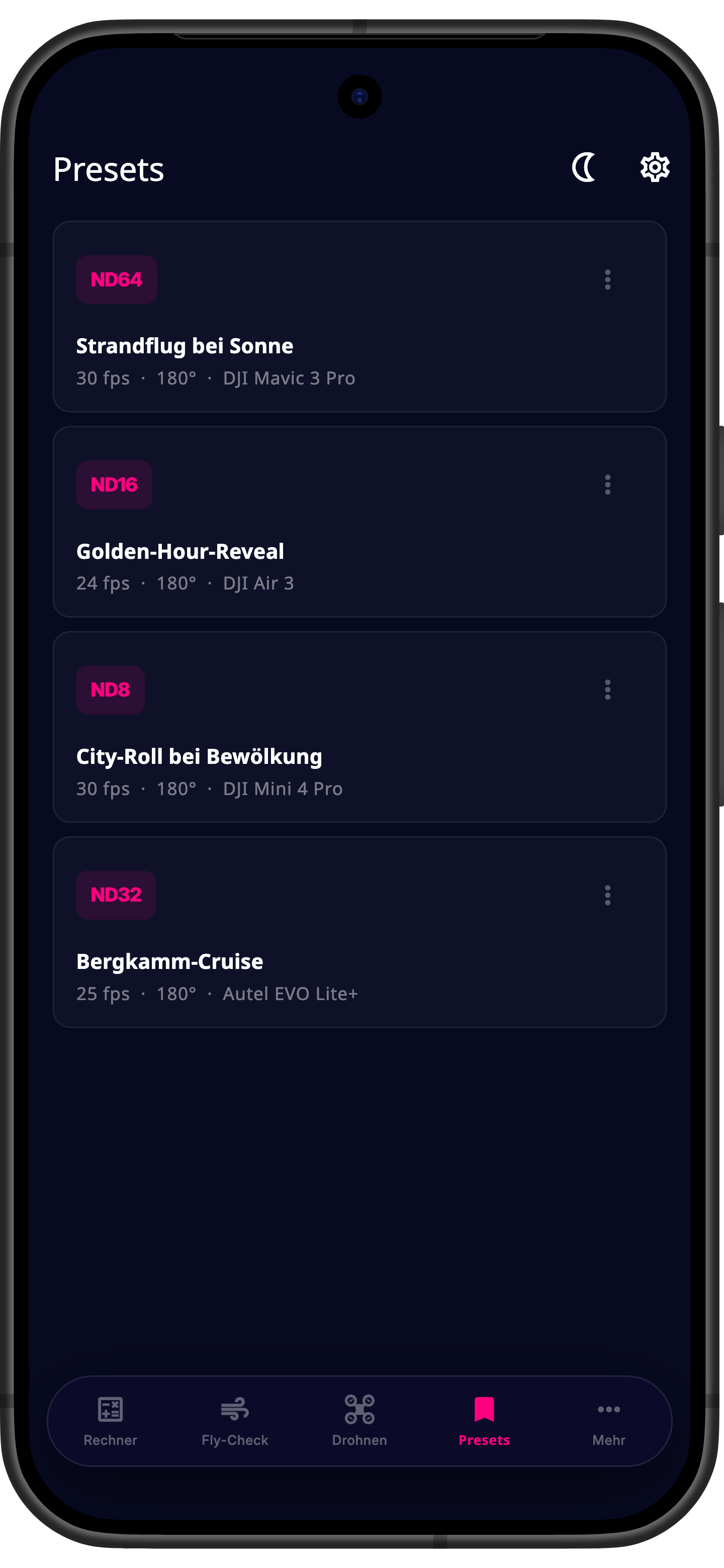The height and width of the screenshot is (1568, 724).
Task: Open the Strandflug bei Sonne preset card
Action: click(x=359, y=317)
